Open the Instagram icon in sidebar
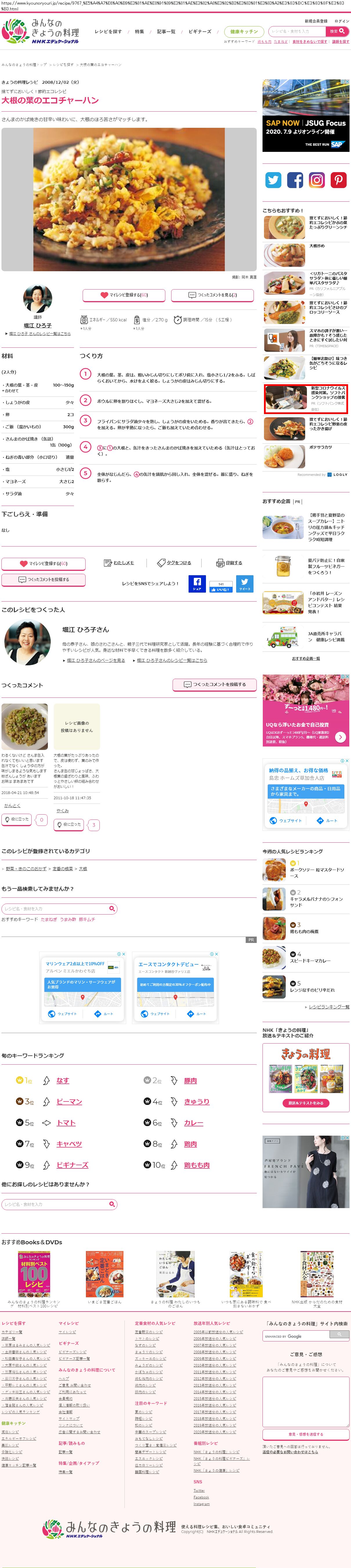351x1568 pixels. pos(317,180)
